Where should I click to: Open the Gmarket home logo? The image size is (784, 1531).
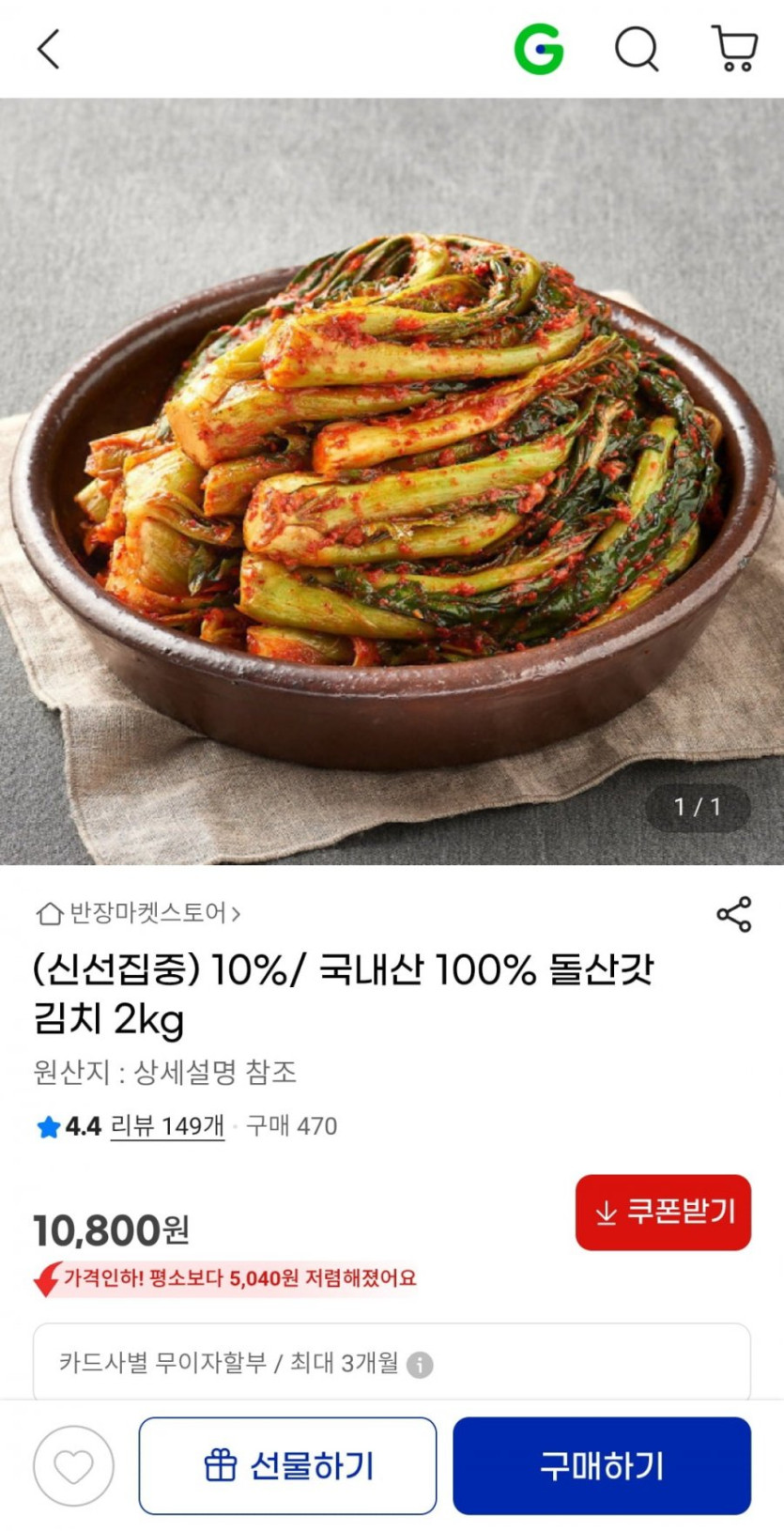[x=539, y=49]
